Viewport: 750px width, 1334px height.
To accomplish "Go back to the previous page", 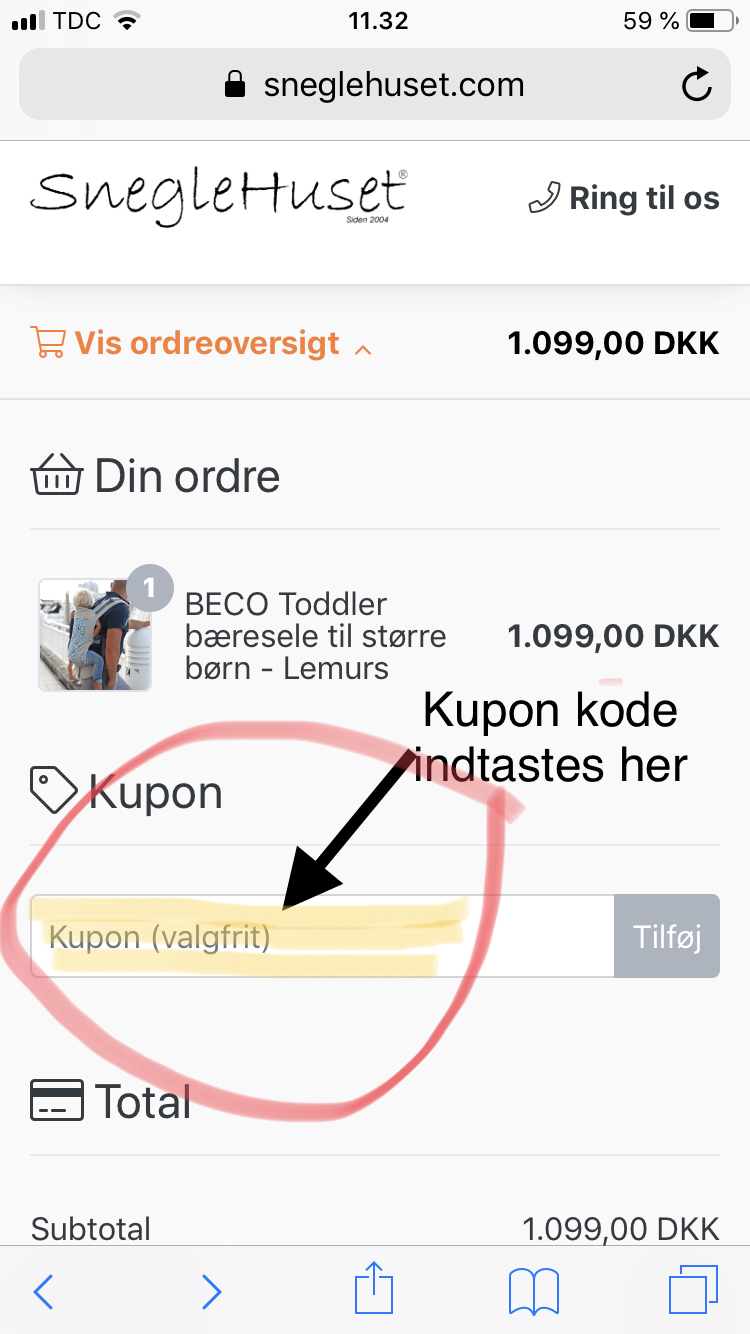I will 43,1292.
